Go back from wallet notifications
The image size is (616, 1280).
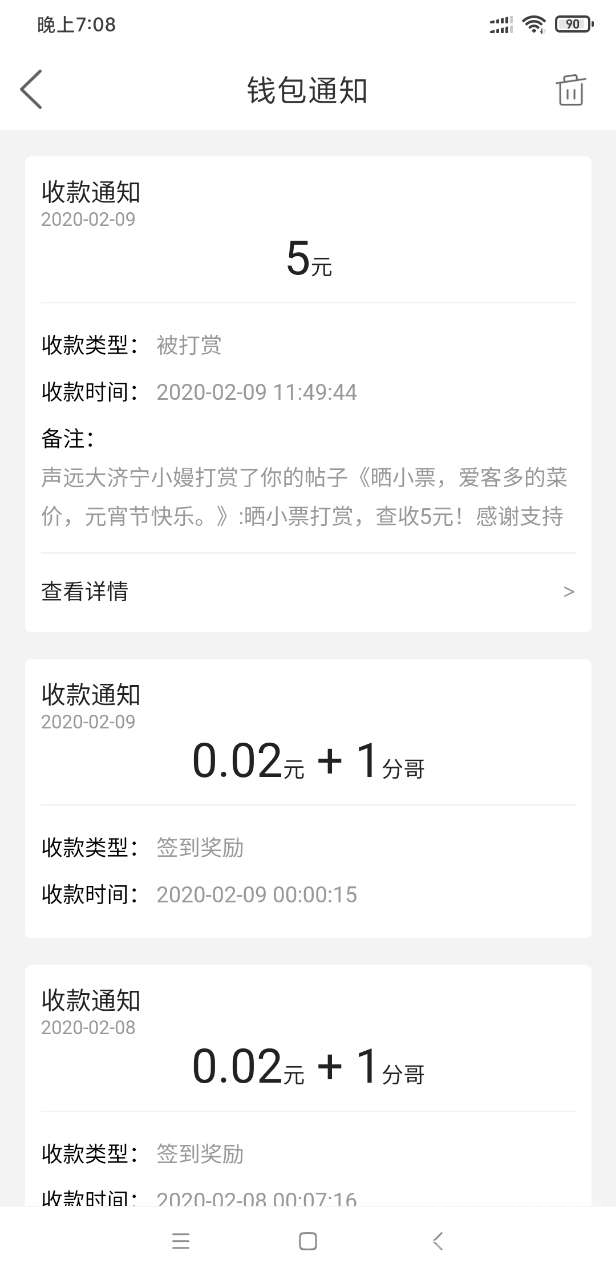click(31, 90)
